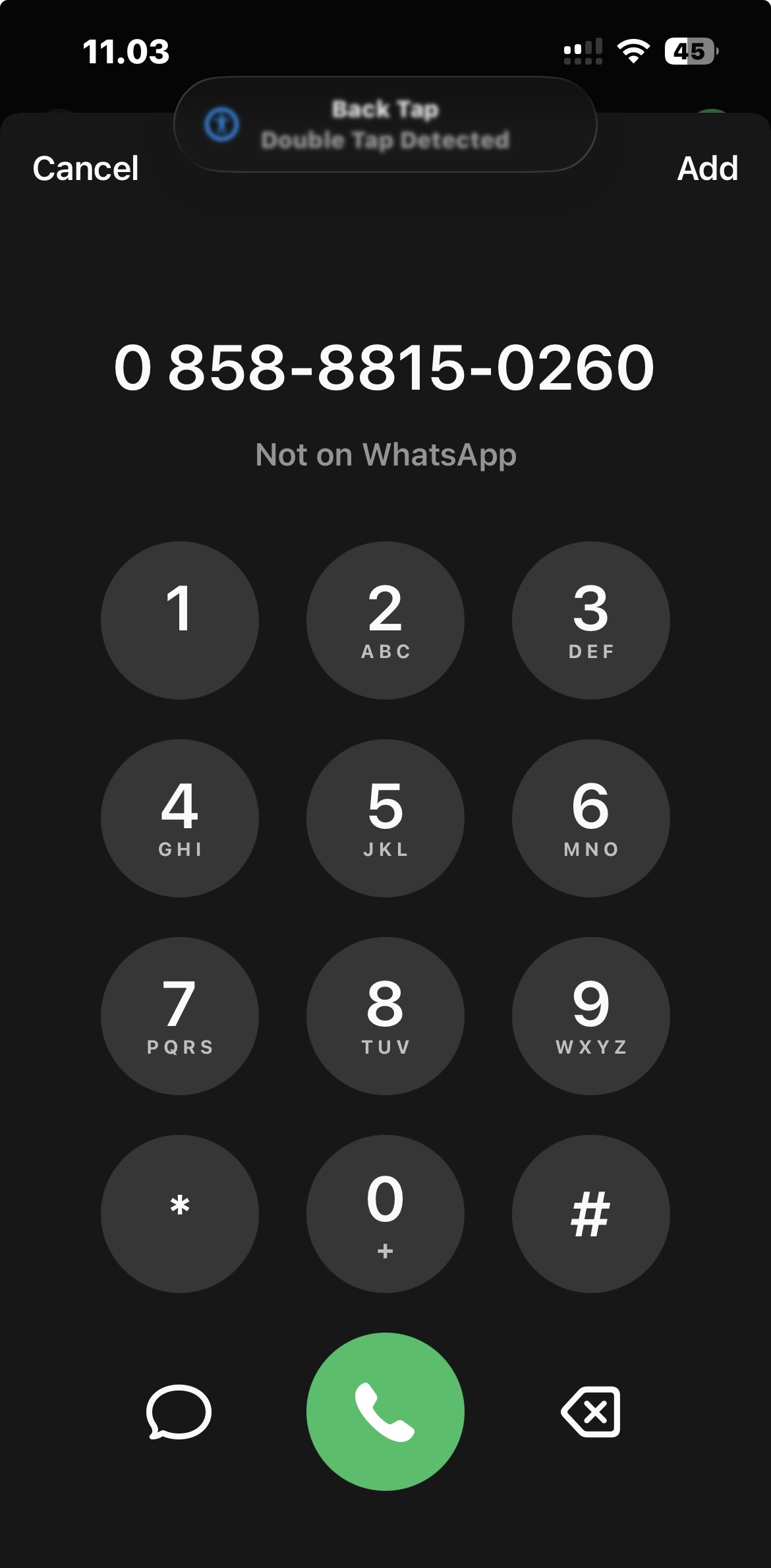Image resolution: width=771 pixels, height=1568 pixels.
Task: Dial 7 PQRS on the keypad
Action: pos(180,1016)
